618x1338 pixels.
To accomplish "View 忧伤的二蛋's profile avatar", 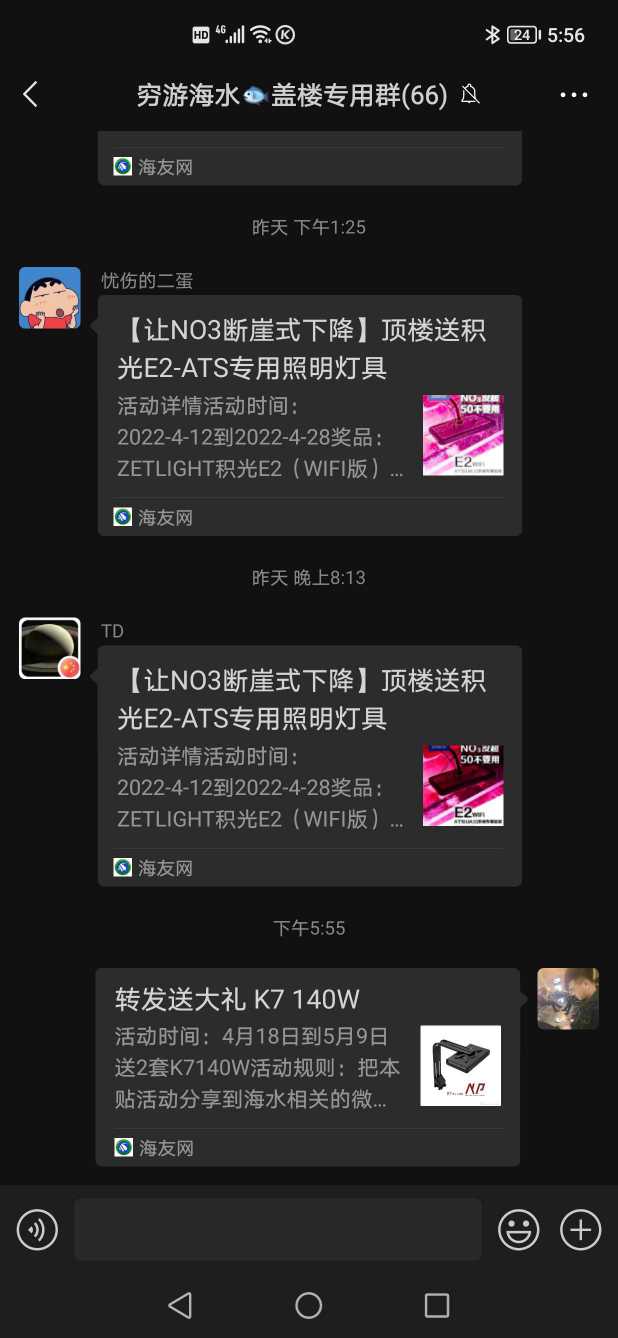I will [50, 298].
